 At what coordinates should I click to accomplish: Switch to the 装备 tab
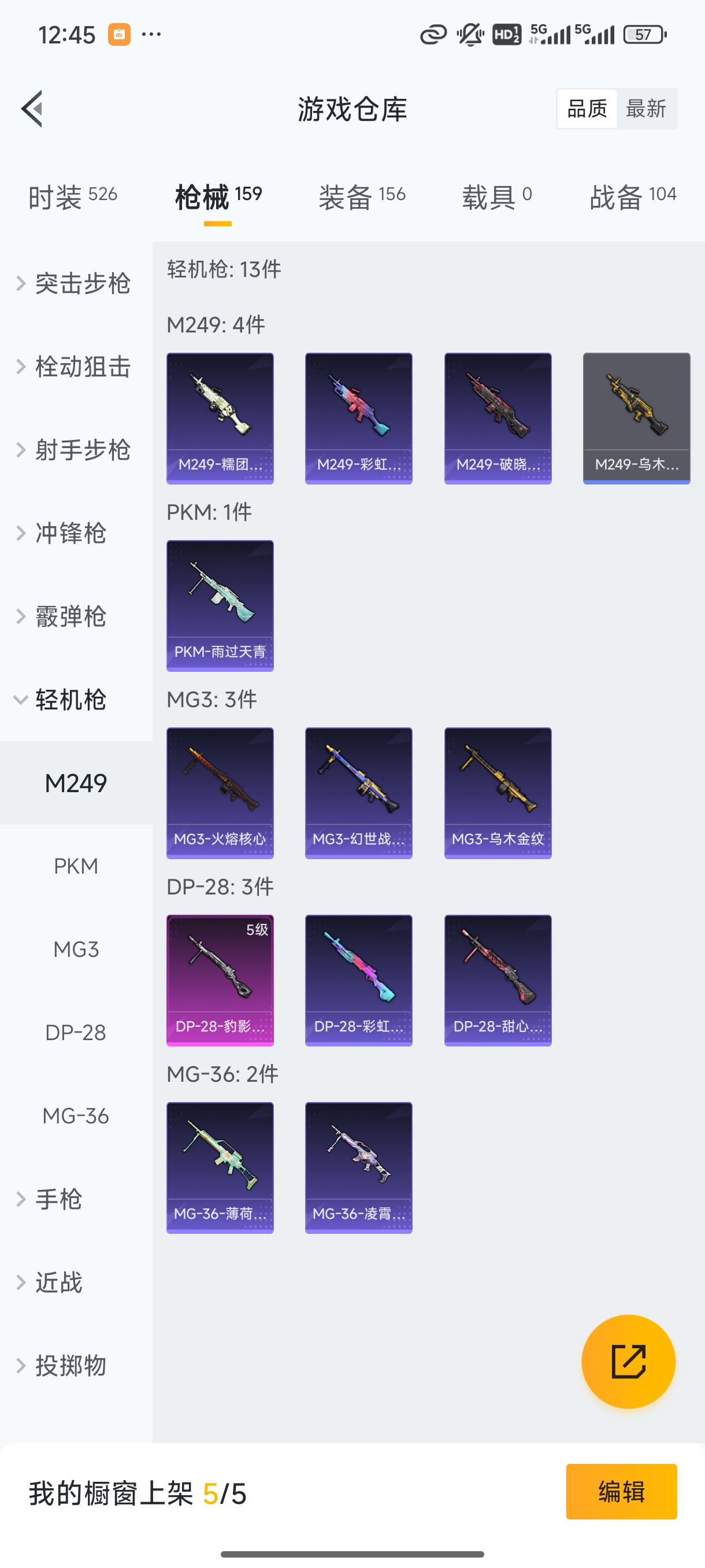click(x=362, y=197)
